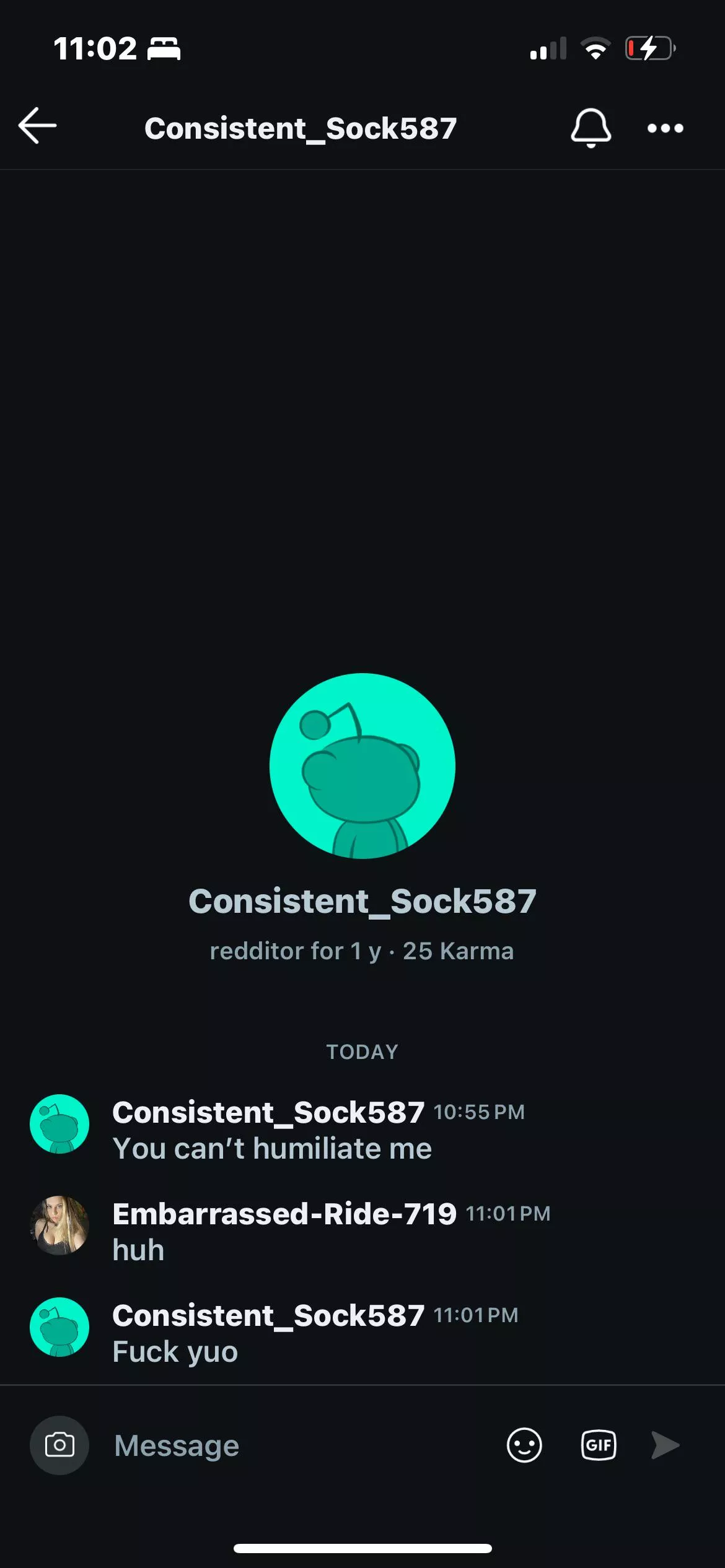Open the large Consistent_Sock587 profile avatar
This screenshot has height=1568, width=725.
362,766
